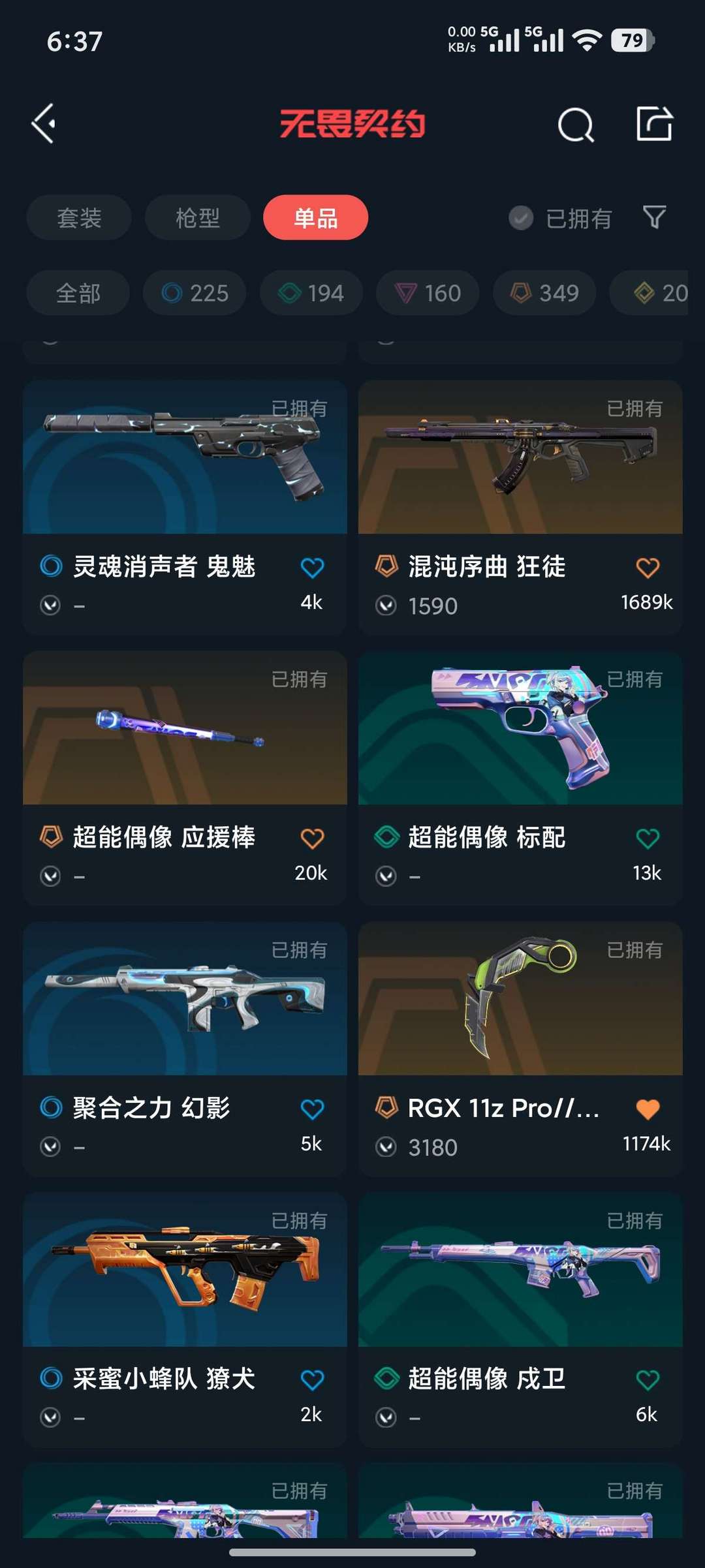Viewport: 705px width, 1568px height.
Task: Favorite the 超能偶像 标配 skin
Action: pyautogui.click(x=648, y=838)
